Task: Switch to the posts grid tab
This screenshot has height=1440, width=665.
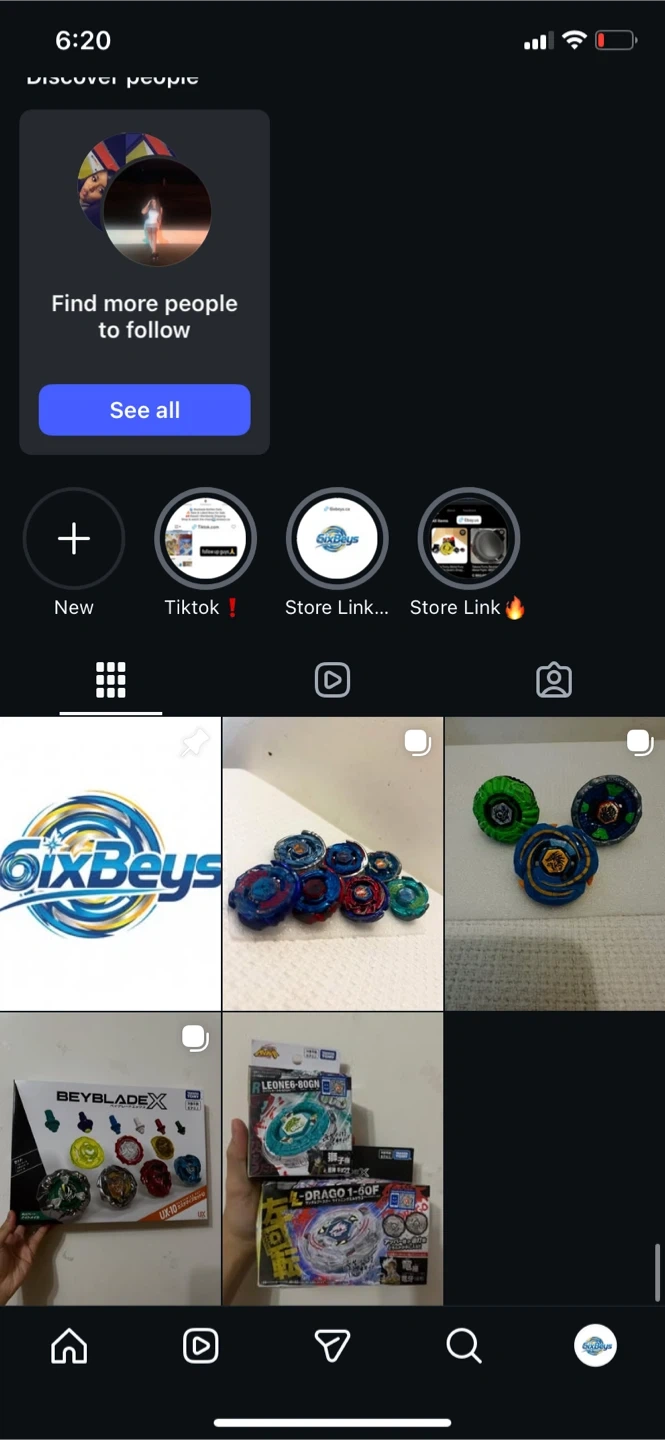Action: click(111, 680)
